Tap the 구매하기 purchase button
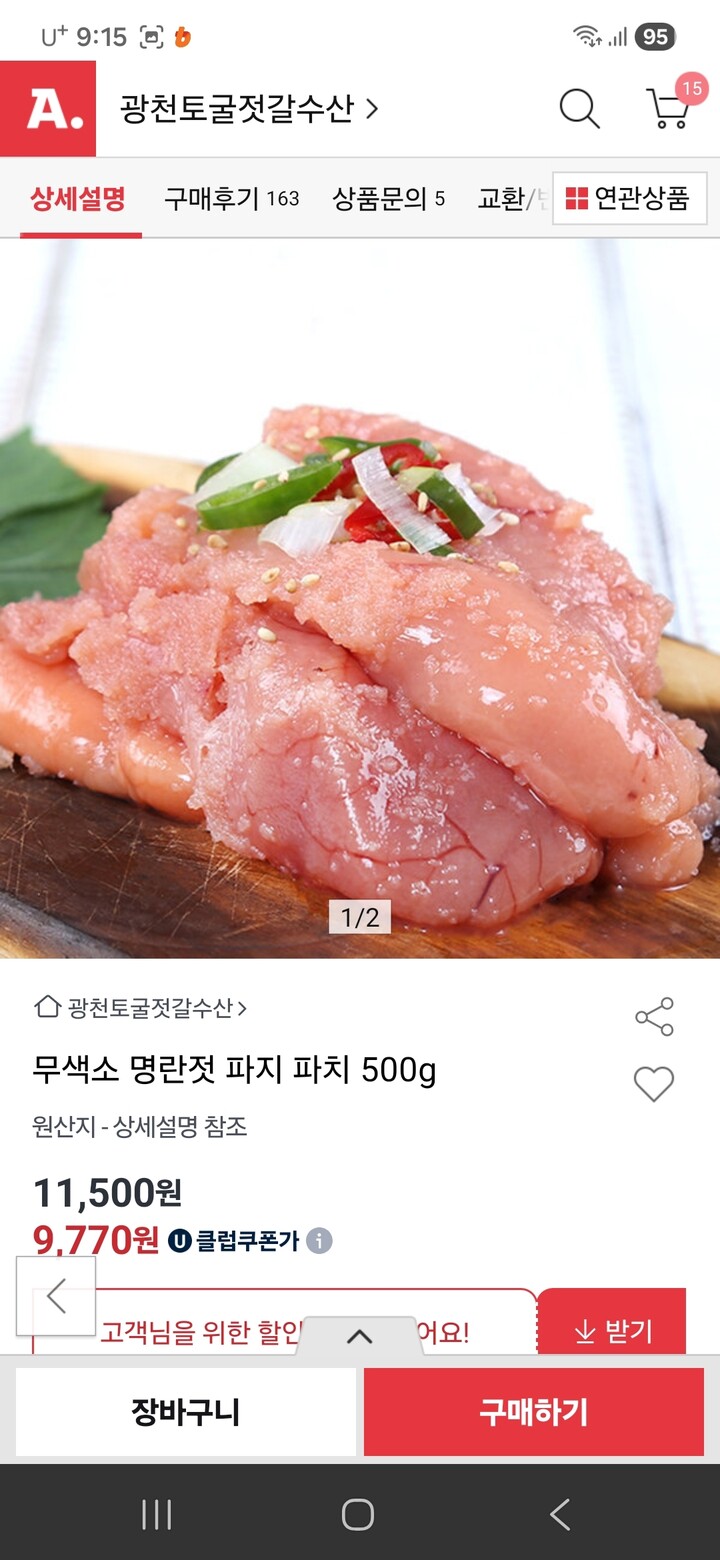 [x=534, y=1412]
